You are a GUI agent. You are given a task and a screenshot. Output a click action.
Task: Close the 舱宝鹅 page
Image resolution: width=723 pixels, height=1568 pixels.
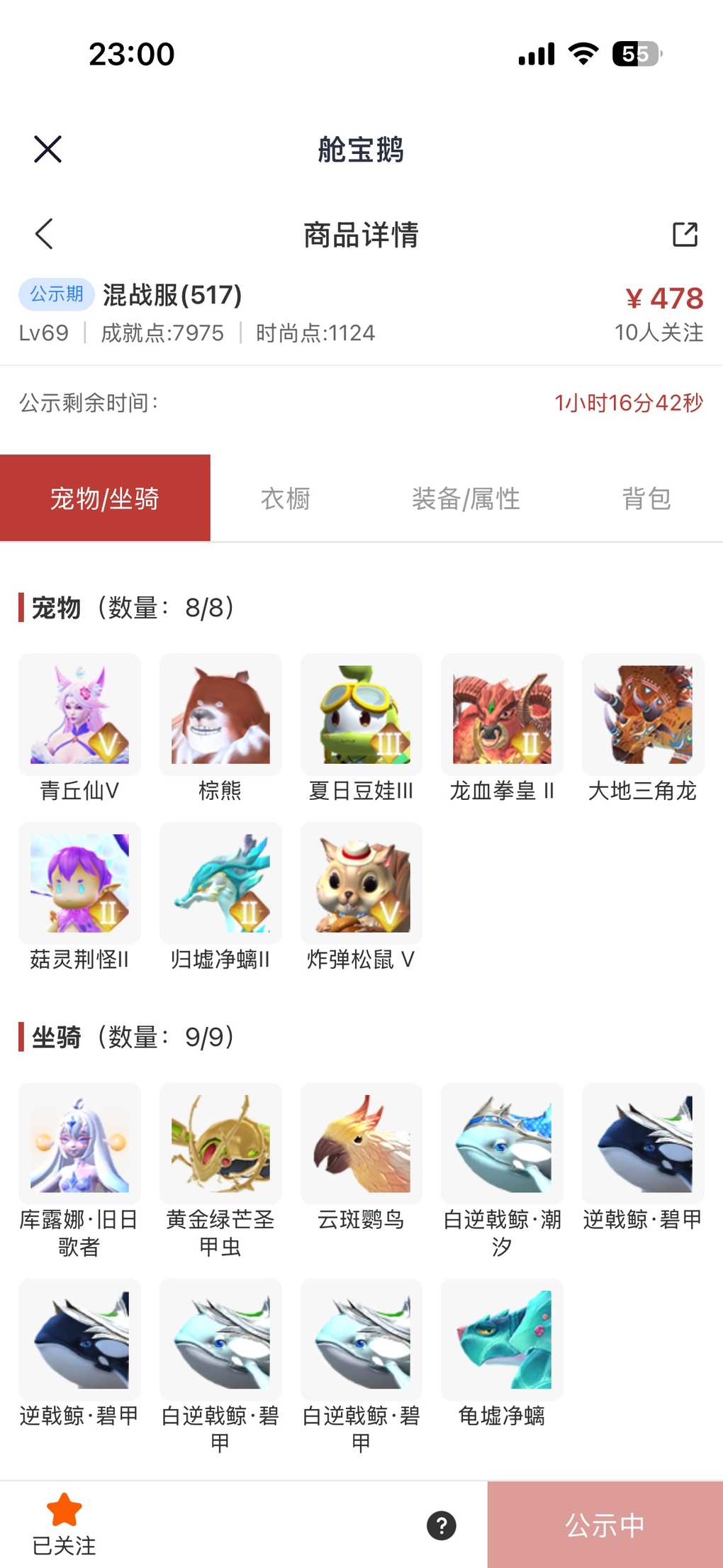tap(47, 149)
